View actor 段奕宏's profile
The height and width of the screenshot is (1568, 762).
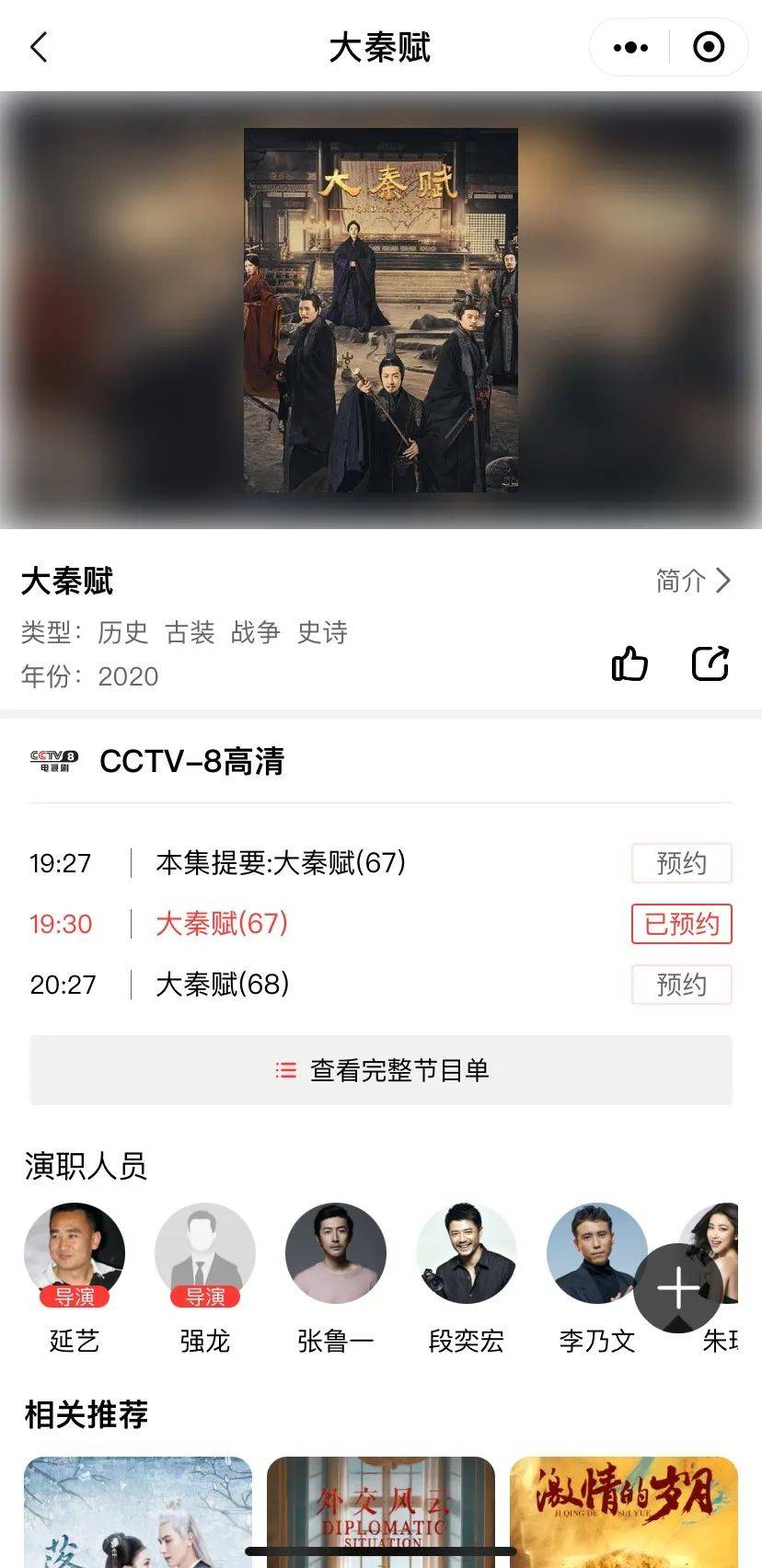tap(467, 1278)
